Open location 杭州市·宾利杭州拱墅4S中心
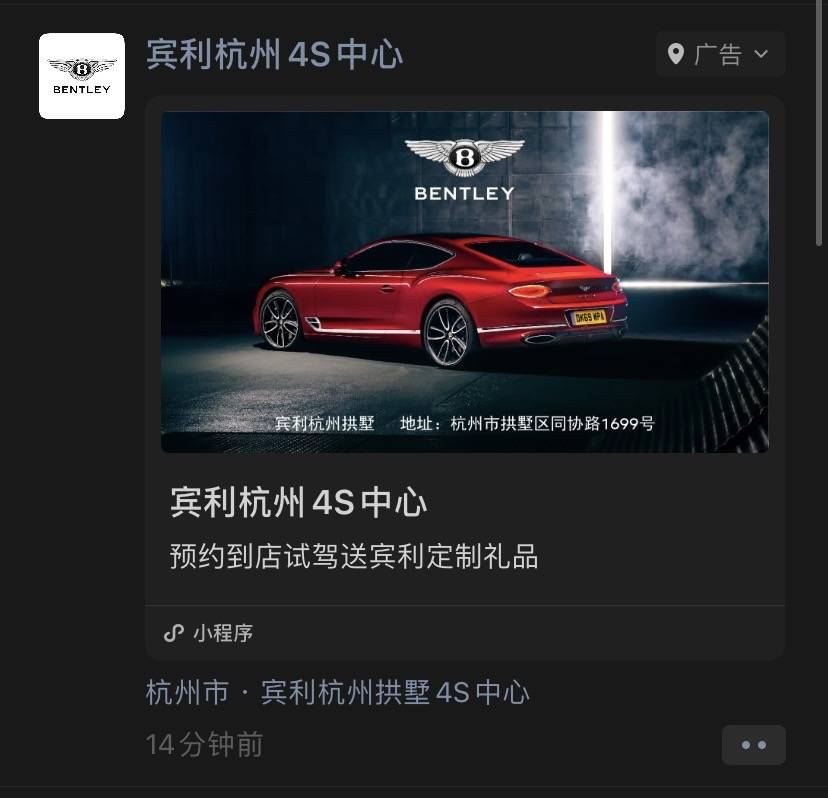The width and height of the screenshot is (828, 798). (337, 692)
